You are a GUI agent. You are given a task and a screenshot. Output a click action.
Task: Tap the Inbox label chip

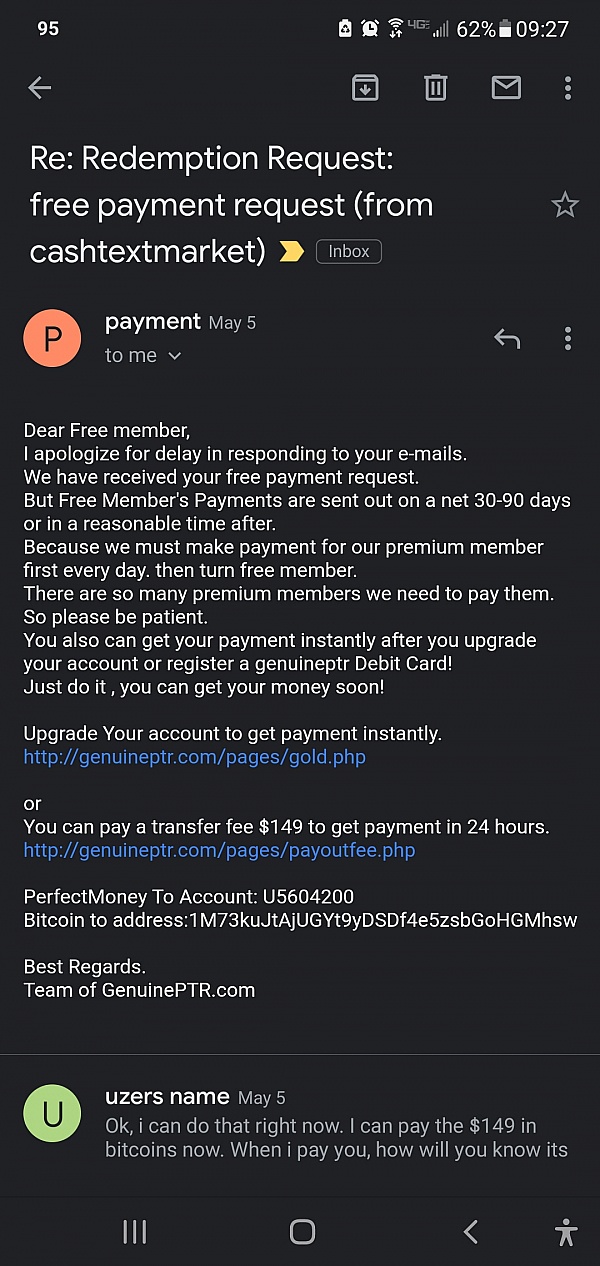click(349, 252)
